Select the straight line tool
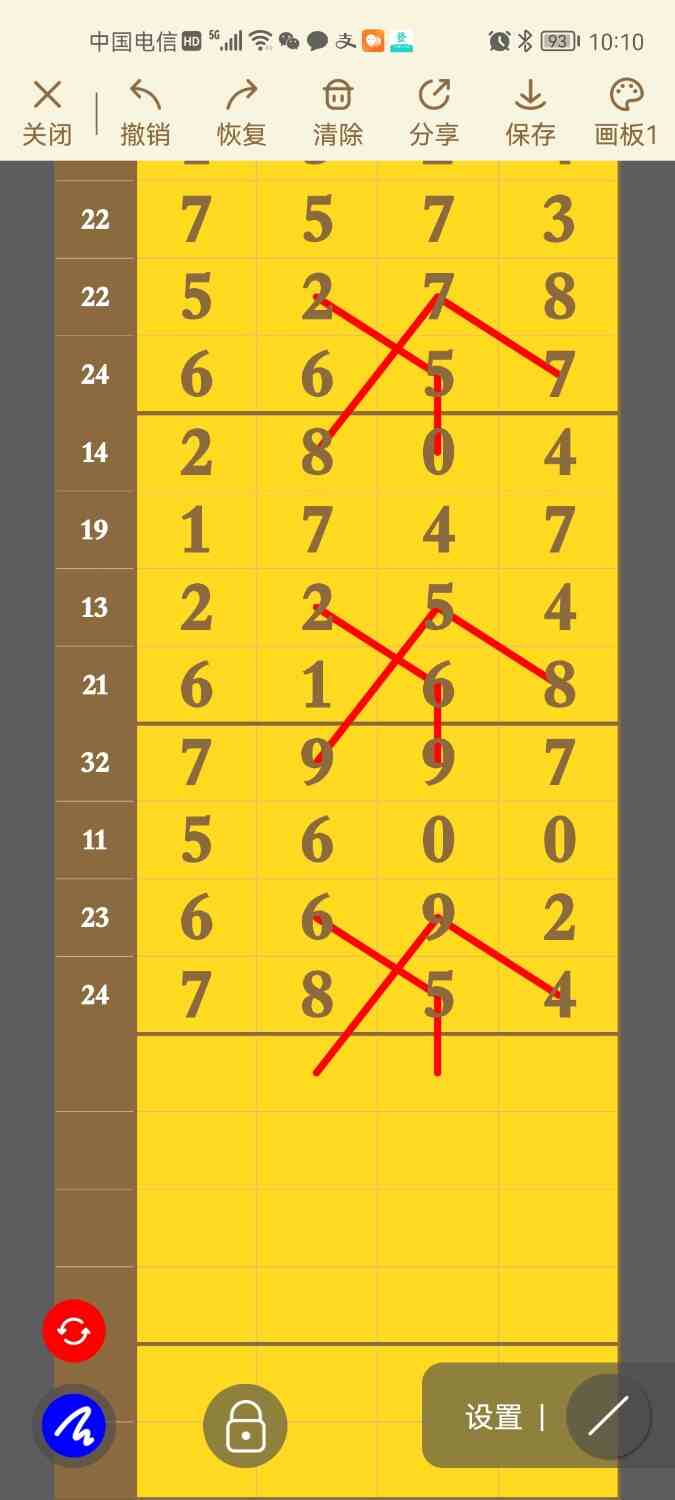This screenshot has width=675, height=1500. [608, 1415]
